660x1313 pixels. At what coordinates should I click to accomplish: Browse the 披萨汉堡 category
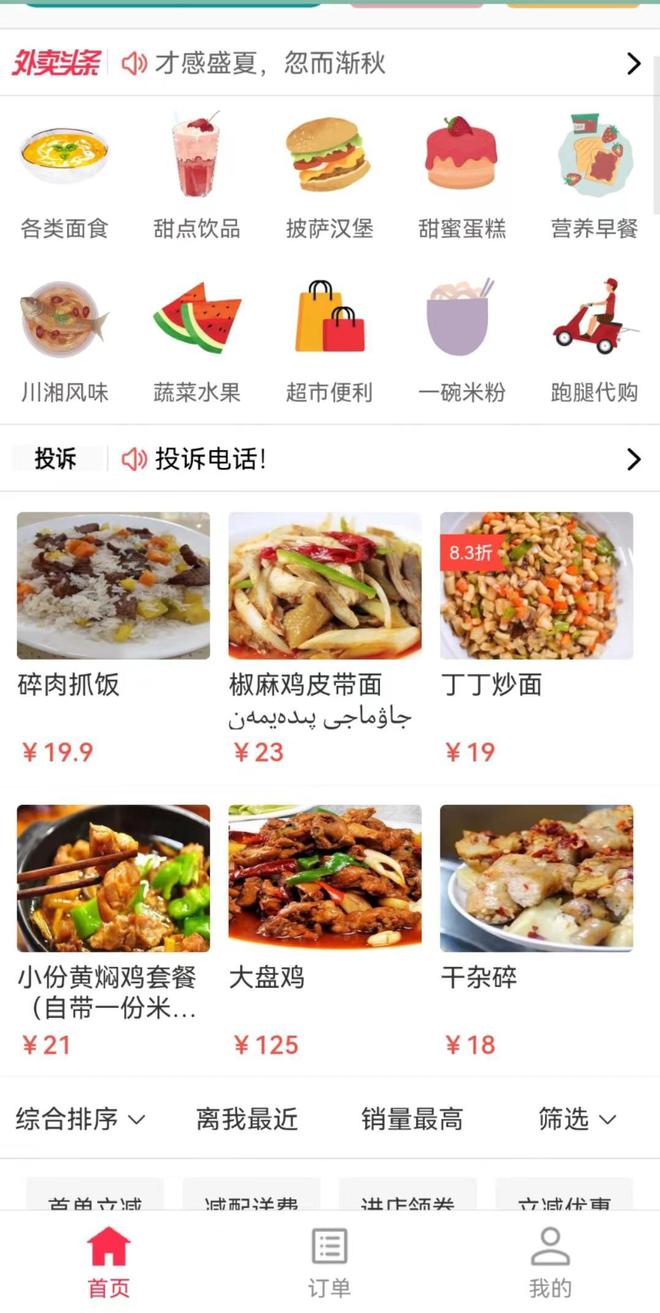[329, 176]
